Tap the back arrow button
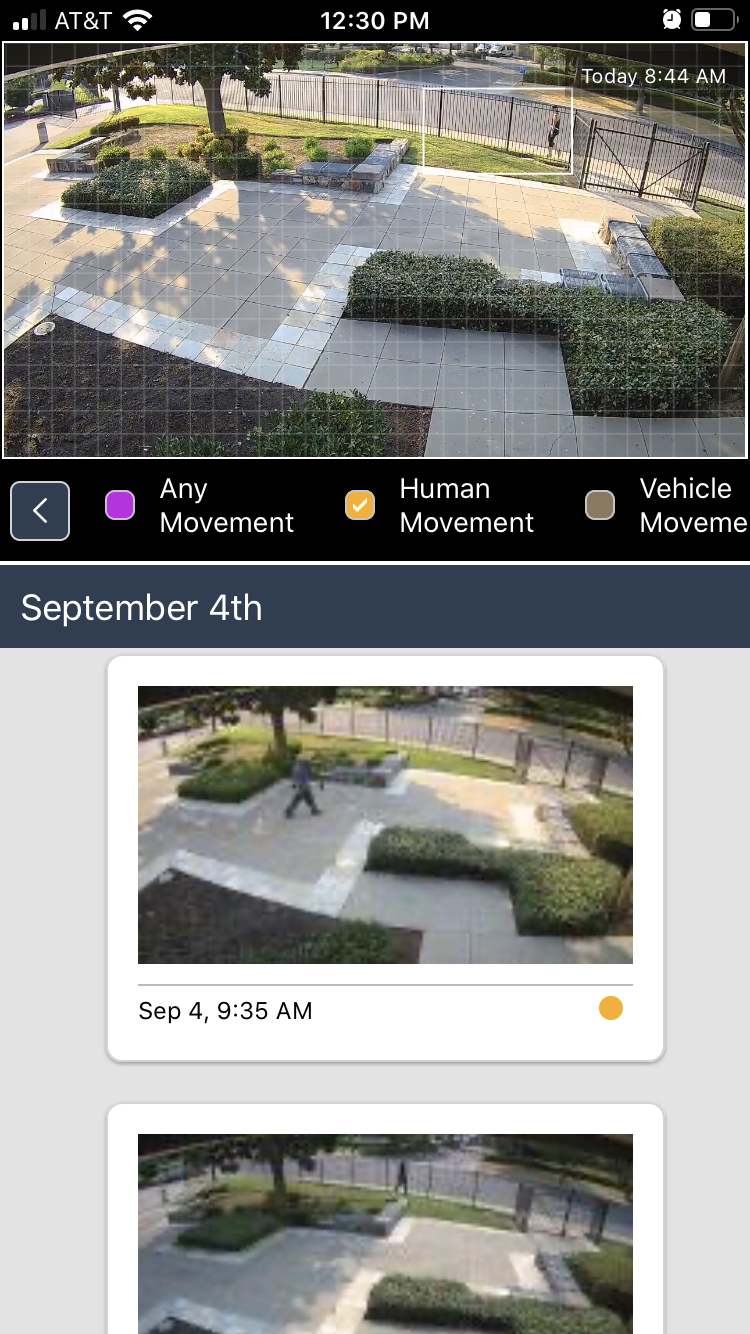The image size is (750, 1334). [40, 511]
